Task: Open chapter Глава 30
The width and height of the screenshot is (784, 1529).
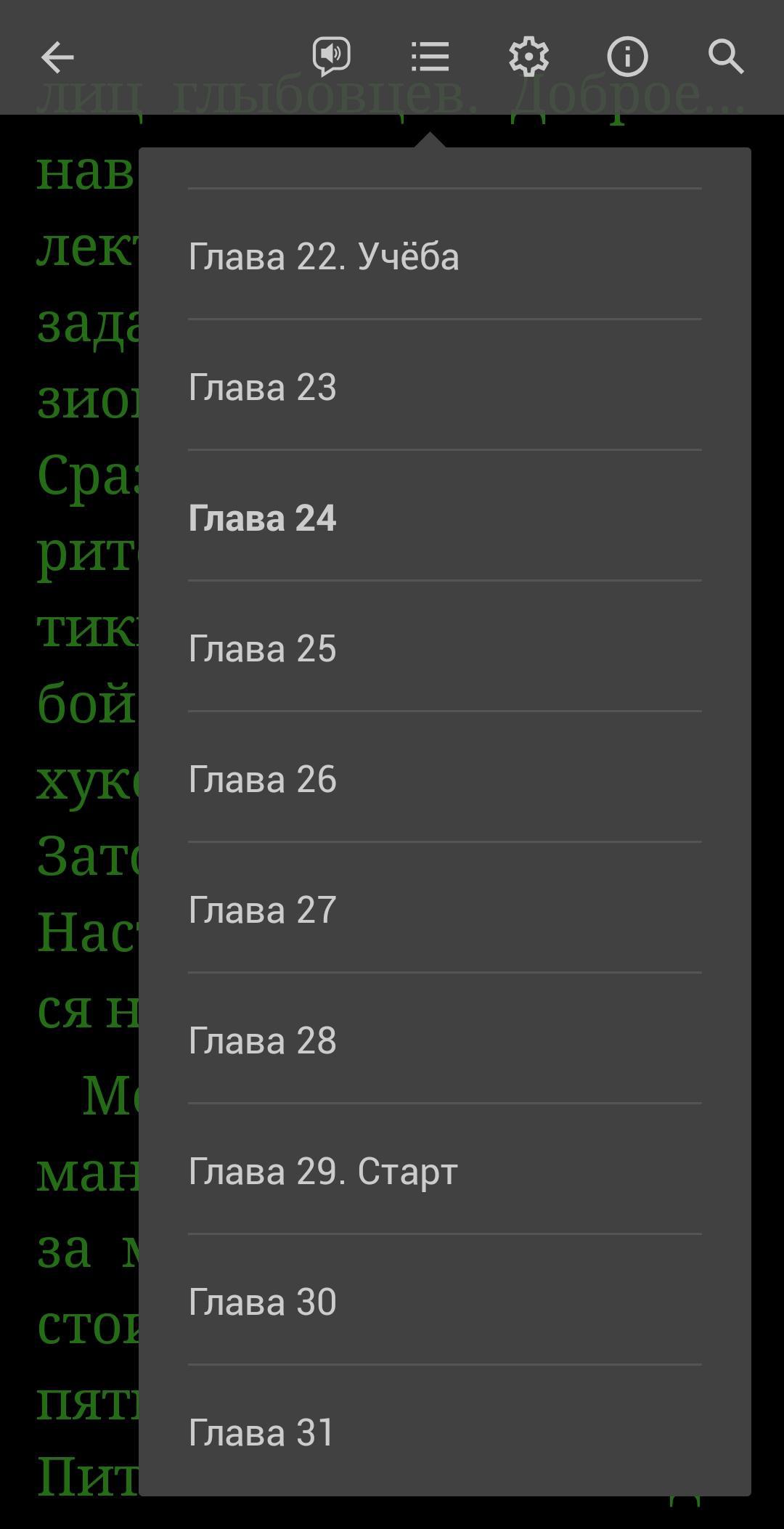Action: point(444,1302)
